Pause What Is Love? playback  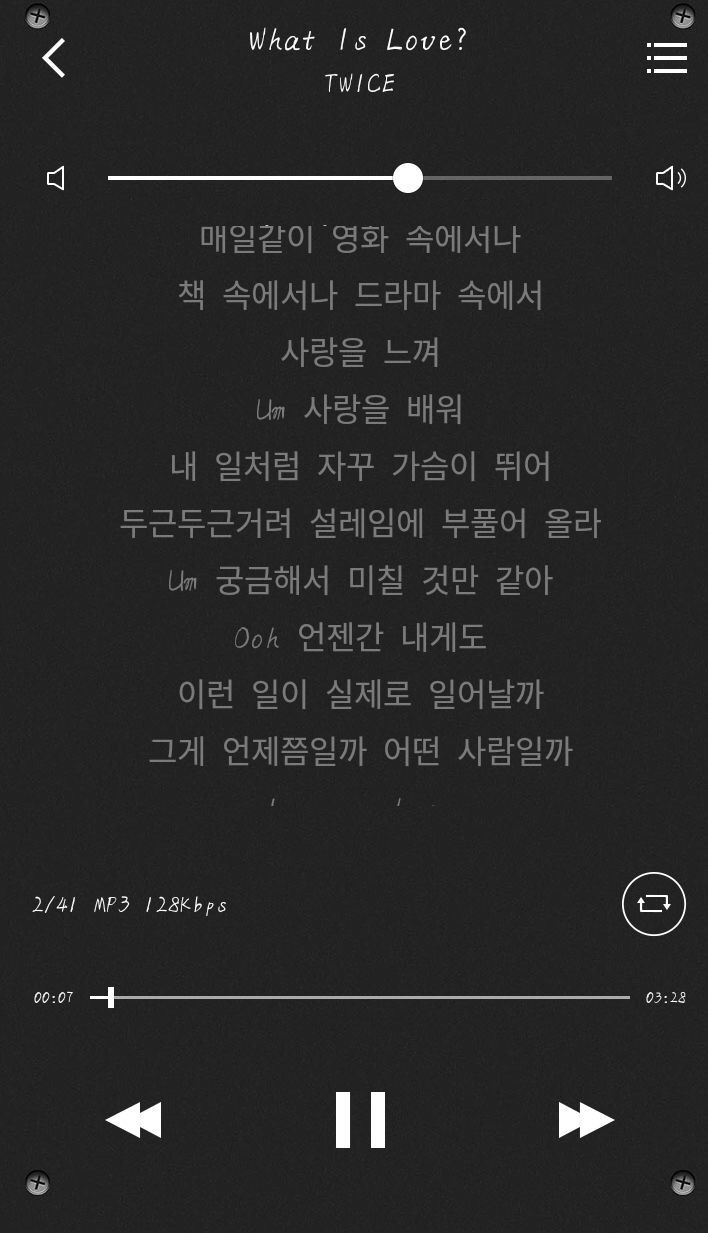coord(360,1120)
